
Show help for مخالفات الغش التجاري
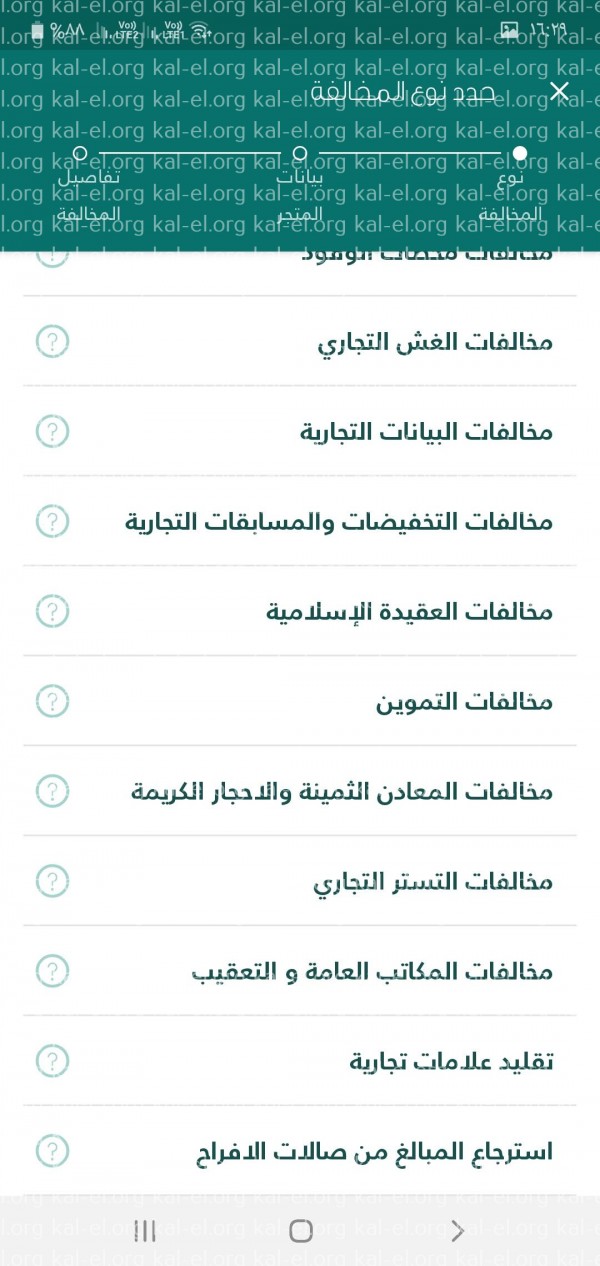[52, 342]
